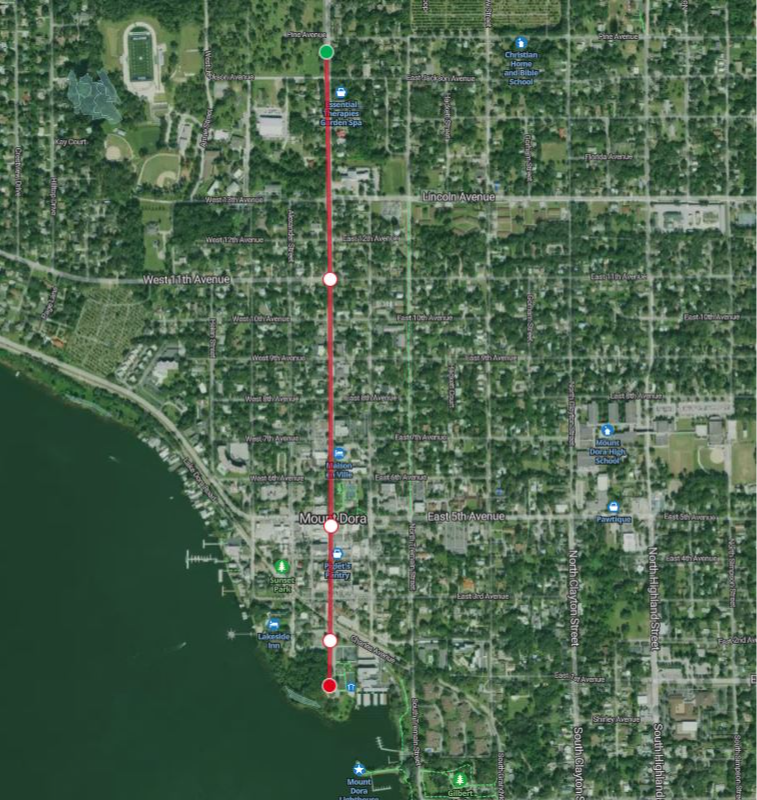Select the red route end marker
This screenshot has height=800, width=757.
pyautogui.click(x=330, y=685)
